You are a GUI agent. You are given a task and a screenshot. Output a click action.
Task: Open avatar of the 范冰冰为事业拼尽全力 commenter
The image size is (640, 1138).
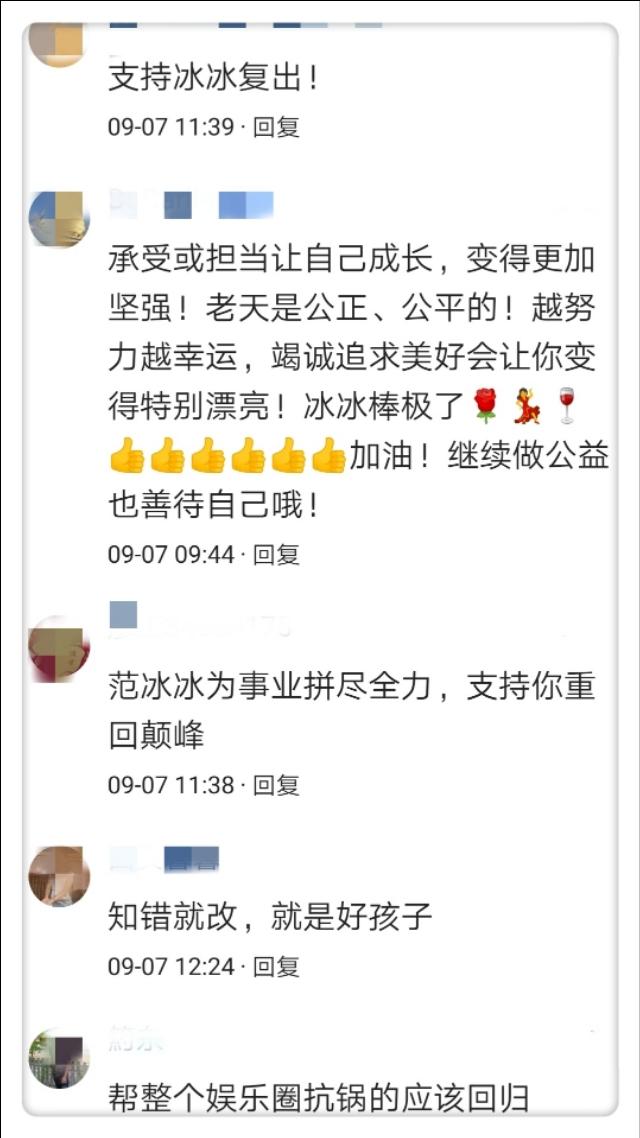(x=59, y=647)
